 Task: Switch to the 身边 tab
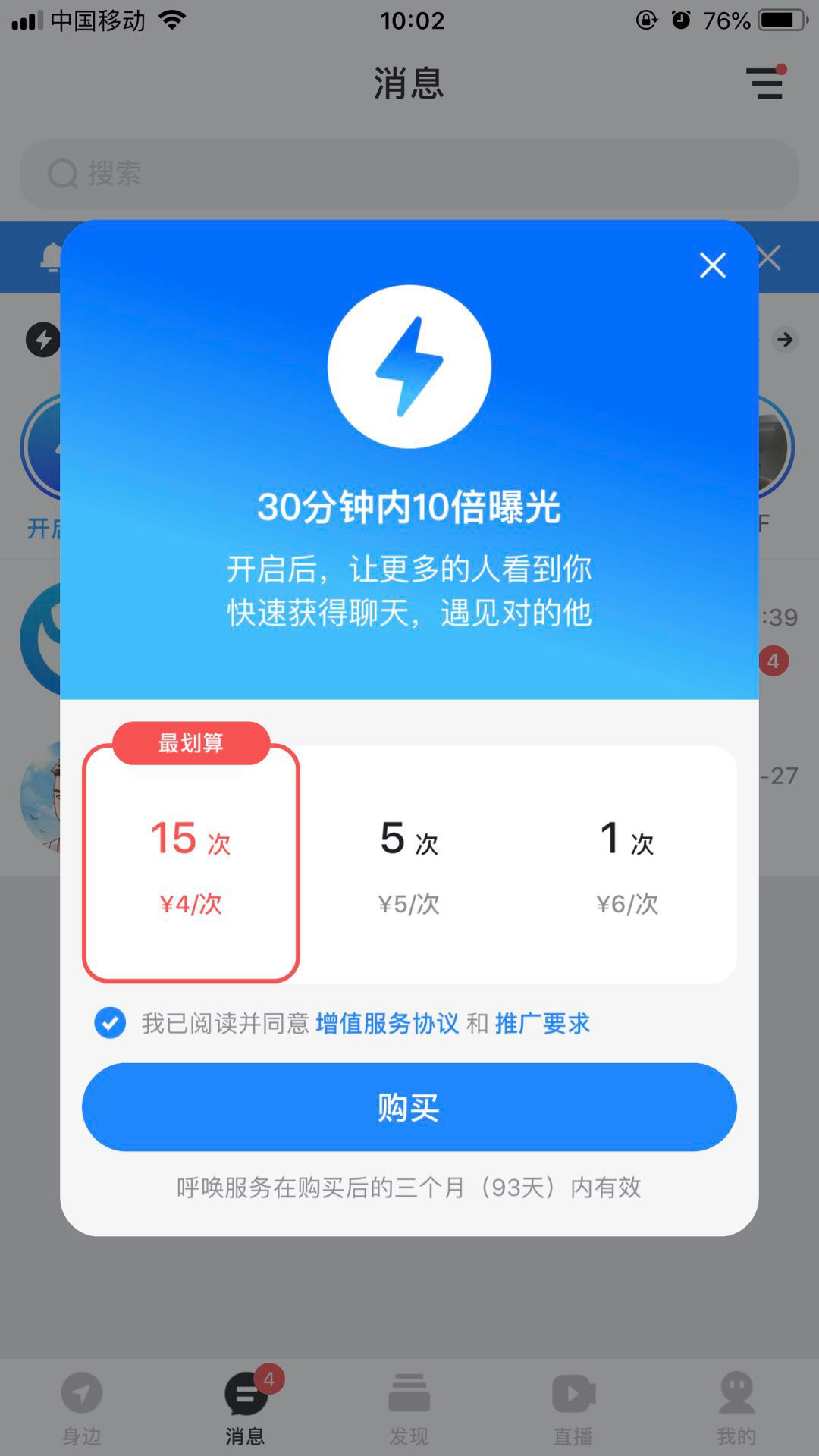point(82,1407)
